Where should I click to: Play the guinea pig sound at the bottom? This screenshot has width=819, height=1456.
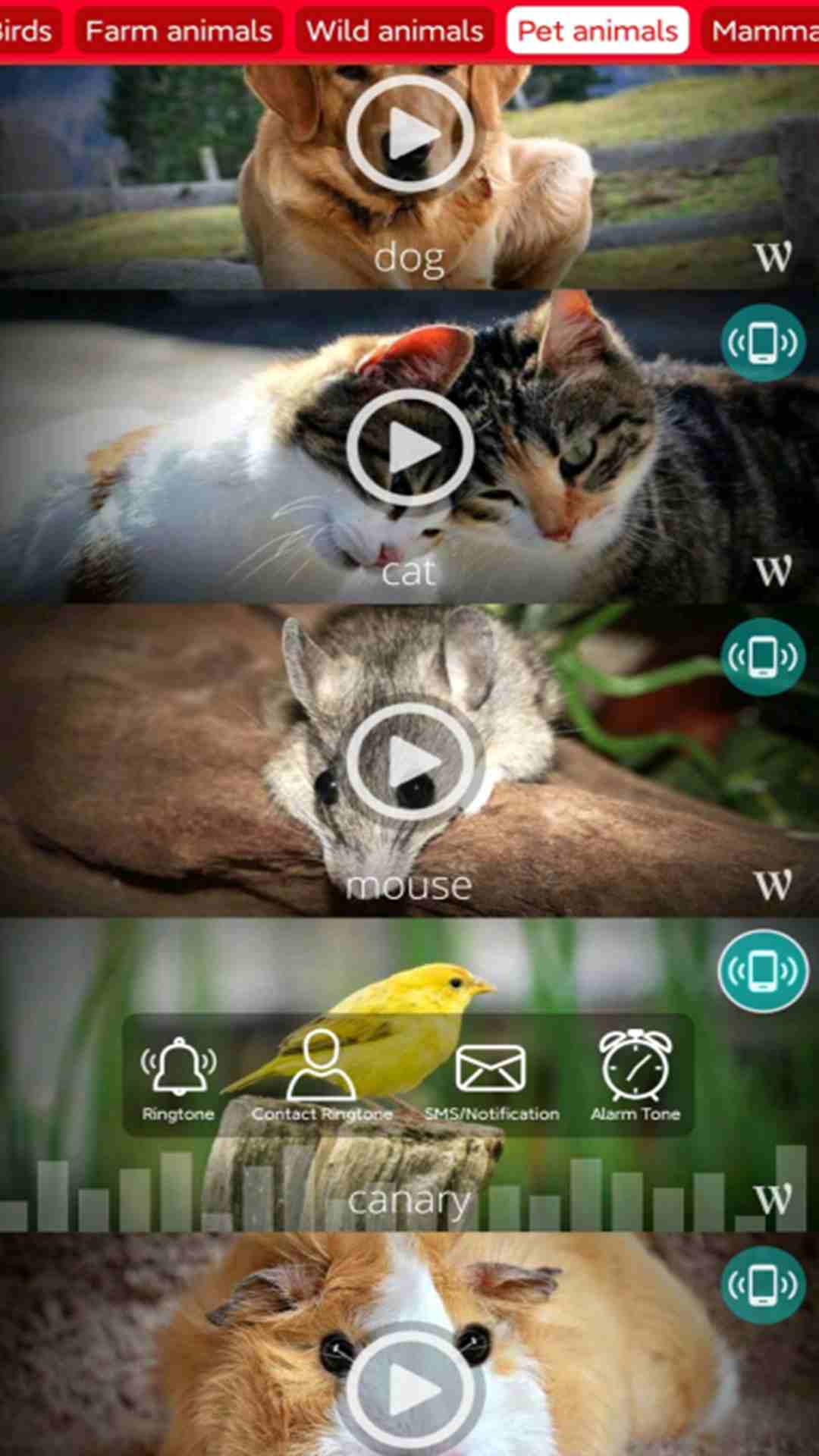coord(410,1389)
